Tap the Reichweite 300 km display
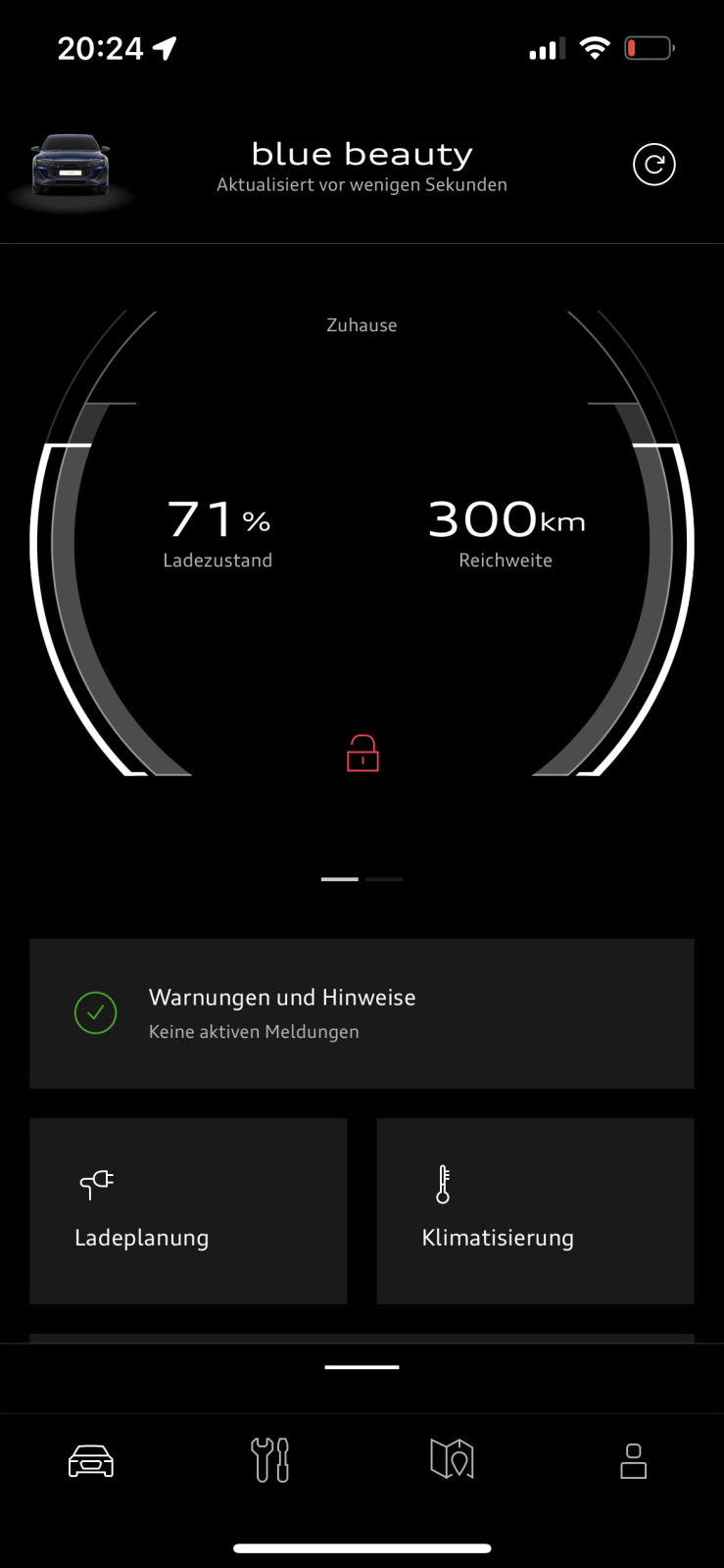Viewport: 724px width, 1568px height. [x=506, y=529]
